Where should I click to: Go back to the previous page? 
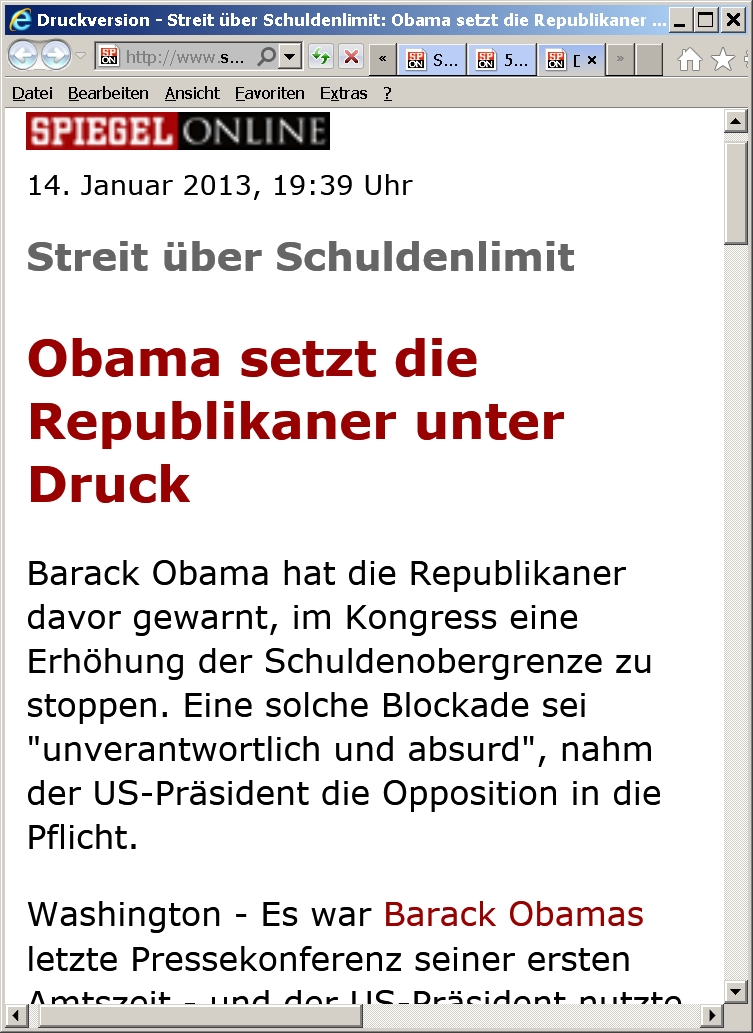tap(23, 56)
